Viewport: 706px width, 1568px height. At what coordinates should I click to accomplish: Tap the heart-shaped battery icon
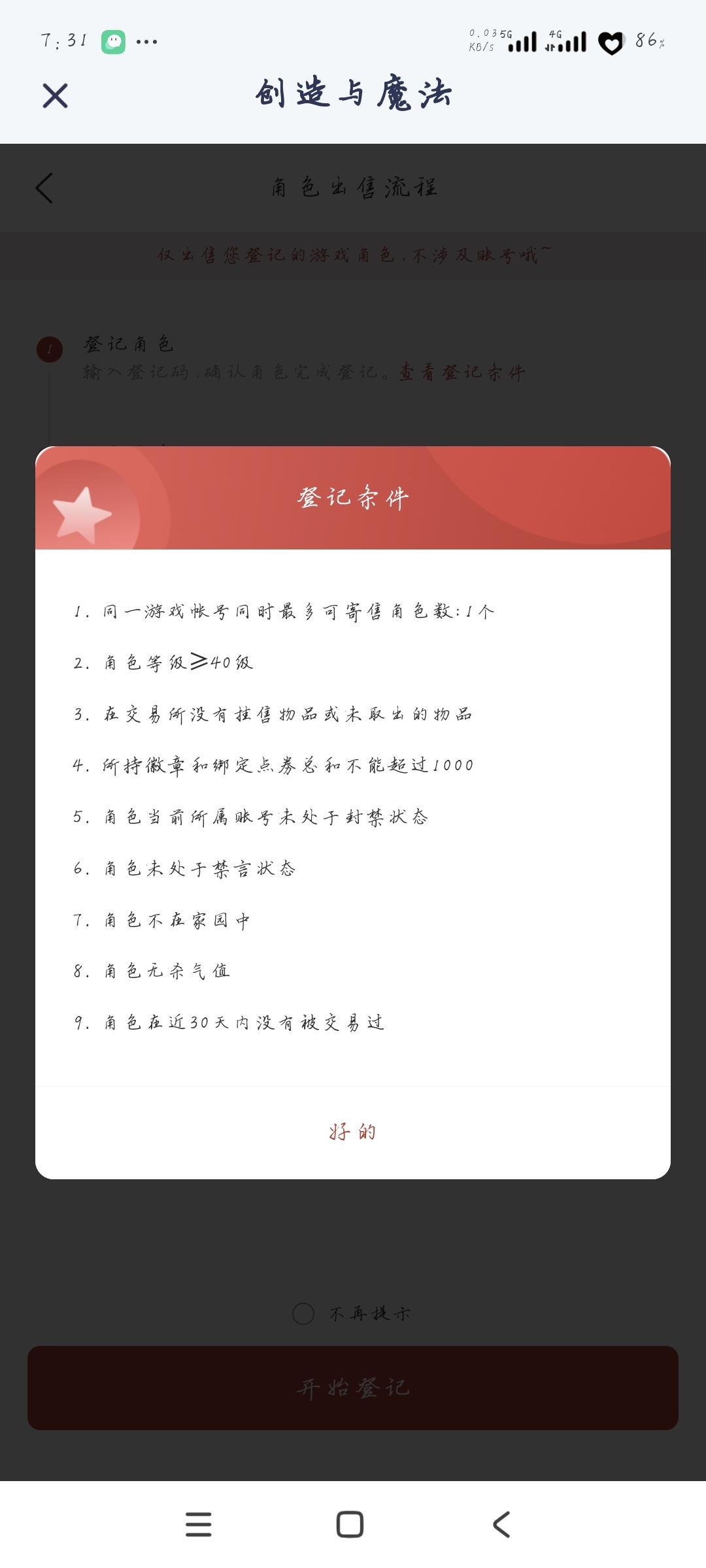609,44
